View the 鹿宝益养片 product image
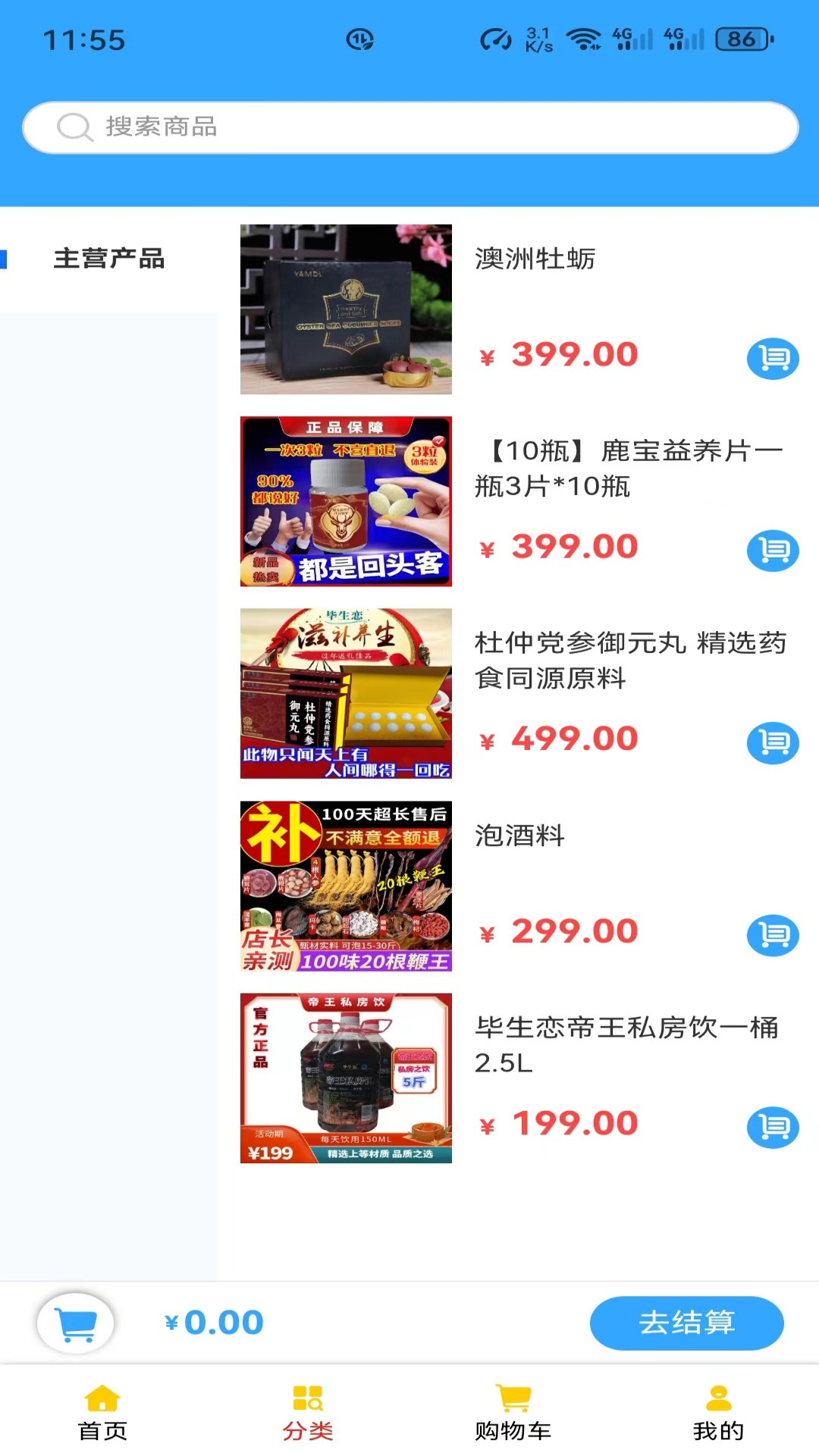This screenshot has height=1456, width=819. [x=346, y=501]
